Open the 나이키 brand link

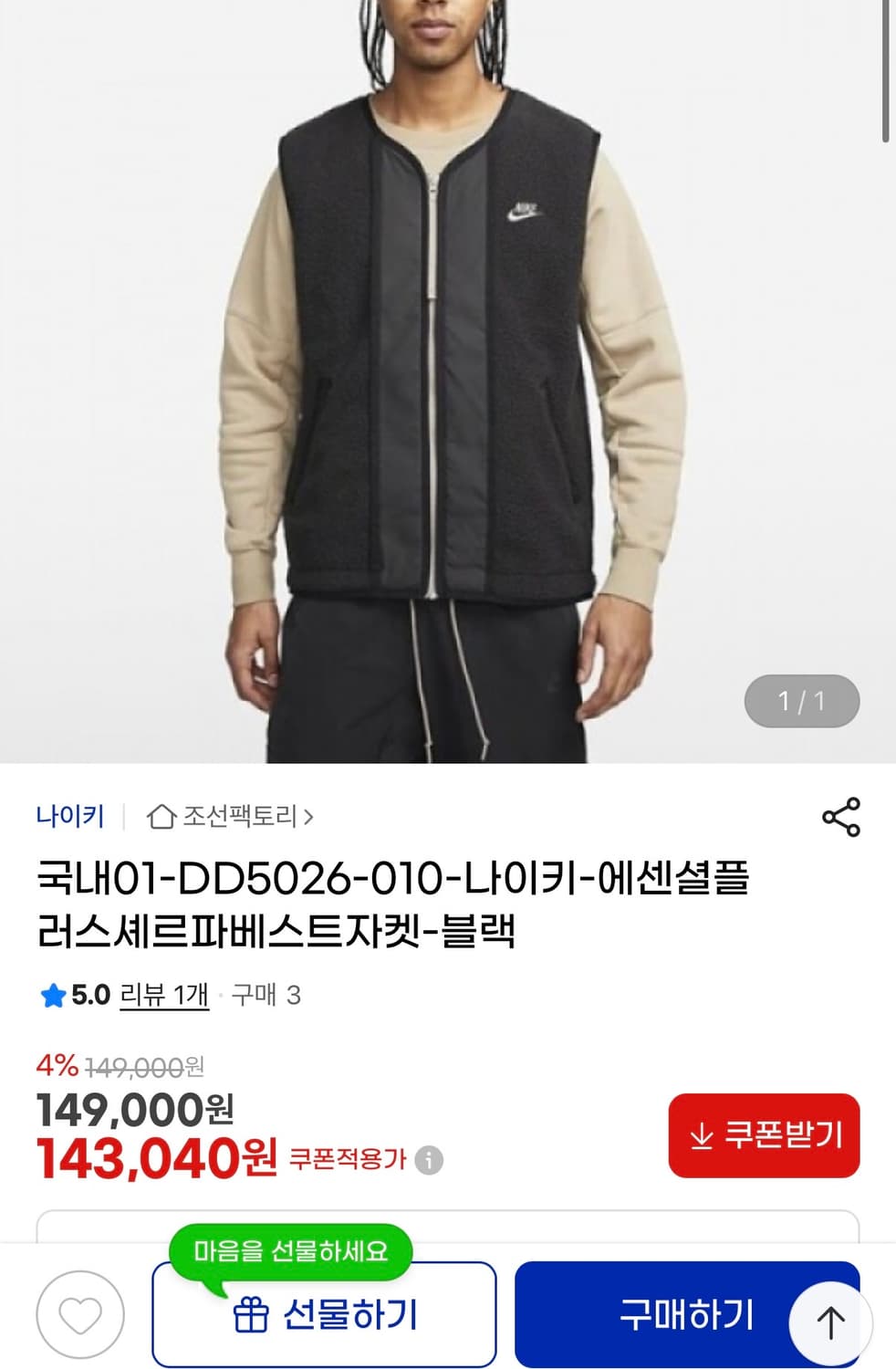tap(72, 816)
